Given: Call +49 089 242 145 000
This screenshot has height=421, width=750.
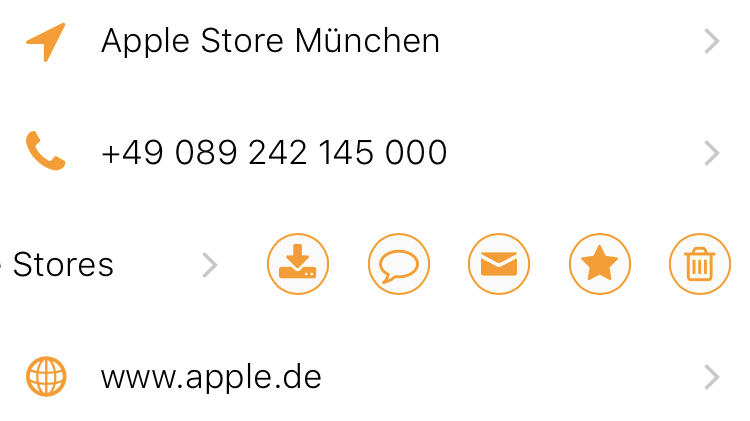Looking at the screenshot, I should [273, 153].
